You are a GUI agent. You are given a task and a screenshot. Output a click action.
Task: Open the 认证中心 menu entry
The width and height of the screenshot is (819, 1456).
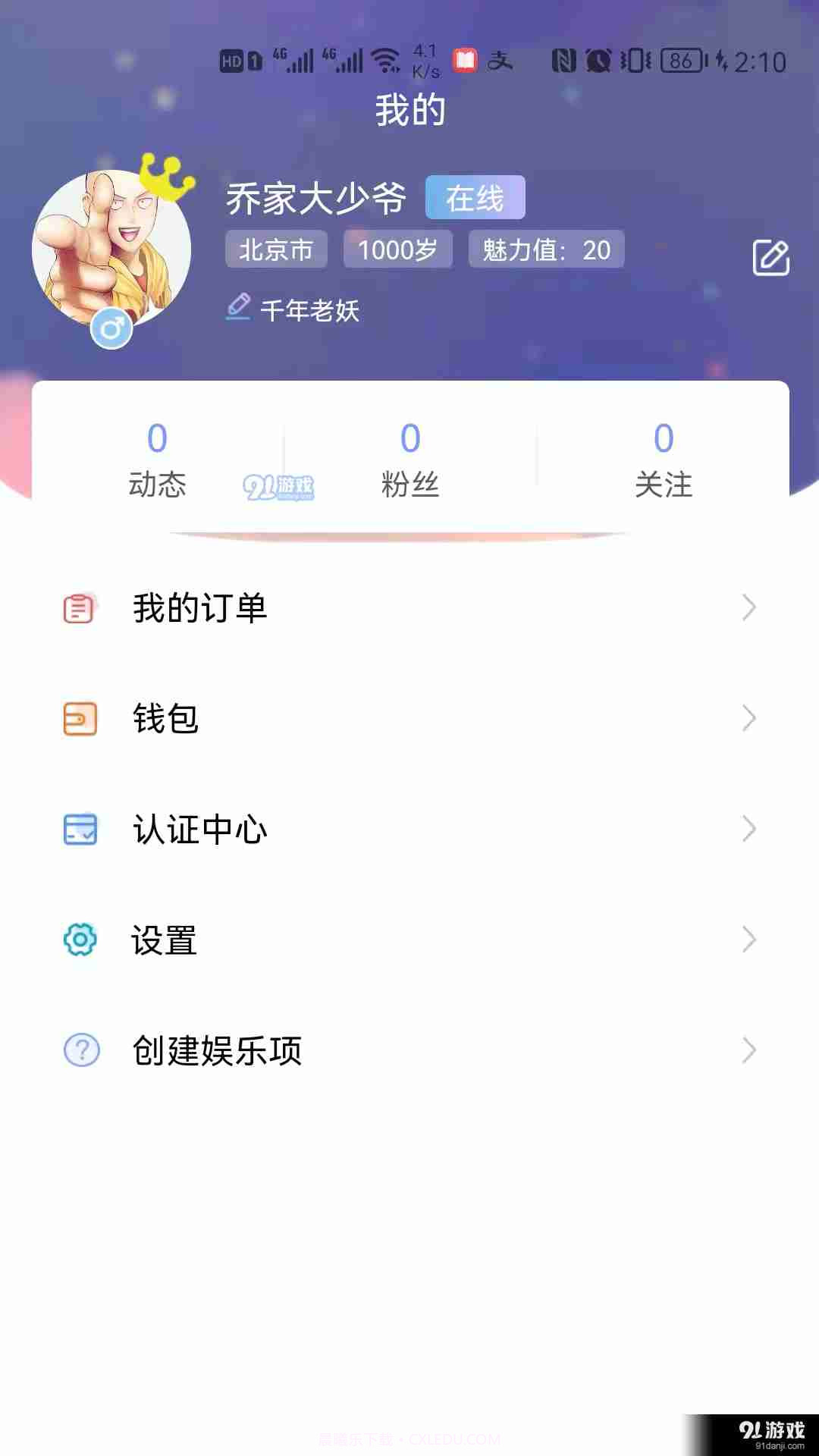coord(199,830)
